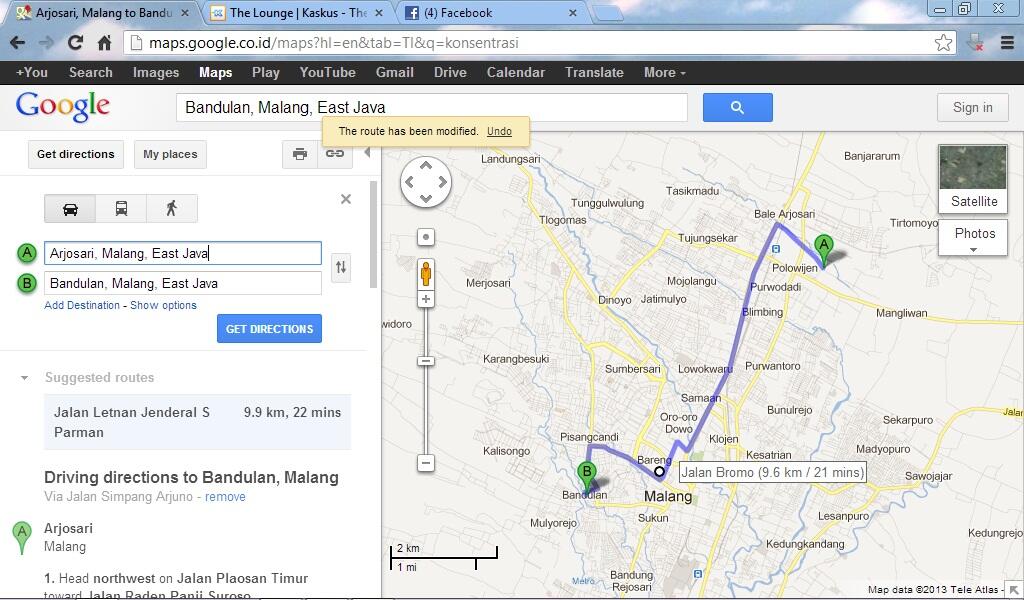Viewport: 1024px width, 600px height.
Task: Expand Show options
Action: tap(163, 305)
